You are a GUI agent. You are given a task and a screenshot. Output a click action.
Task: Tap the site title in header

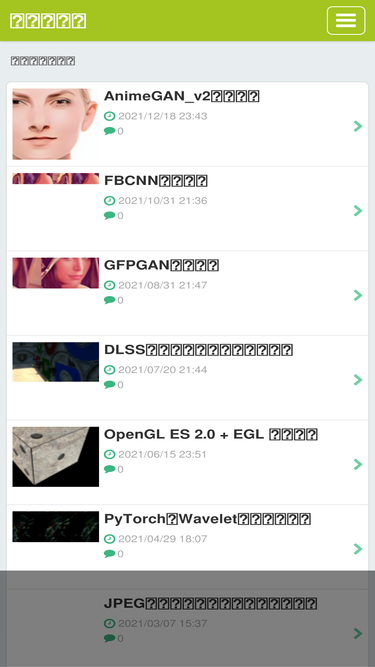48,21
